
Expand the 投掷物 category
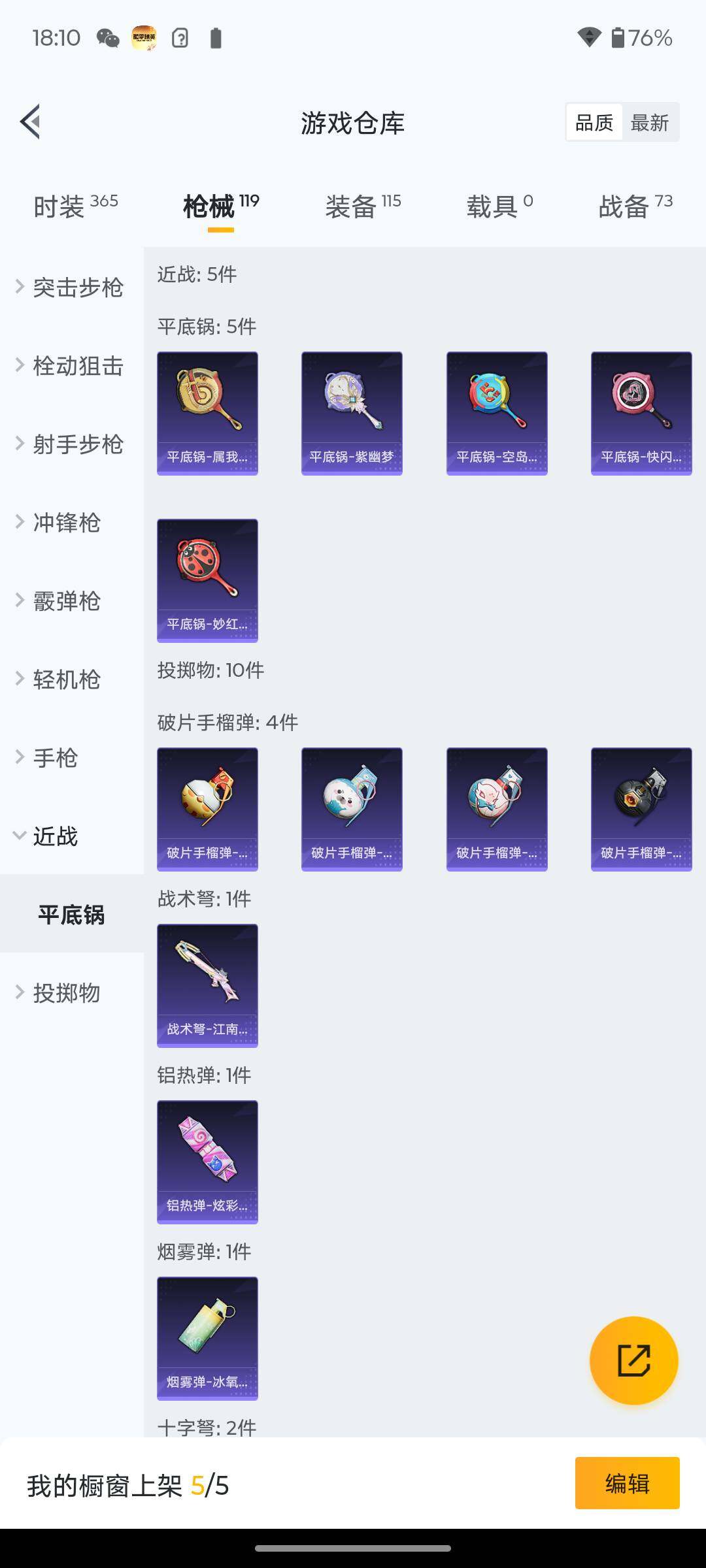tap(65, 993)
